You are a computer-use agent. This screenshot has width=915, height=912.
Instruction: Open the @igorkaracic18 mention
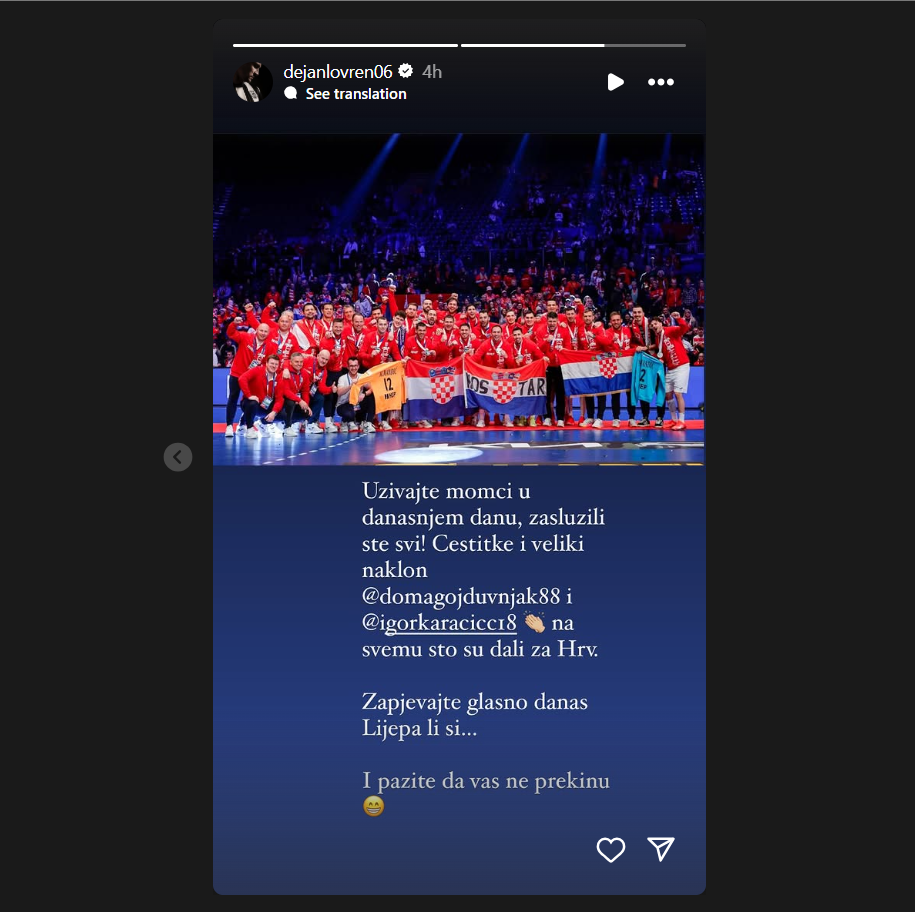(439, 623)
